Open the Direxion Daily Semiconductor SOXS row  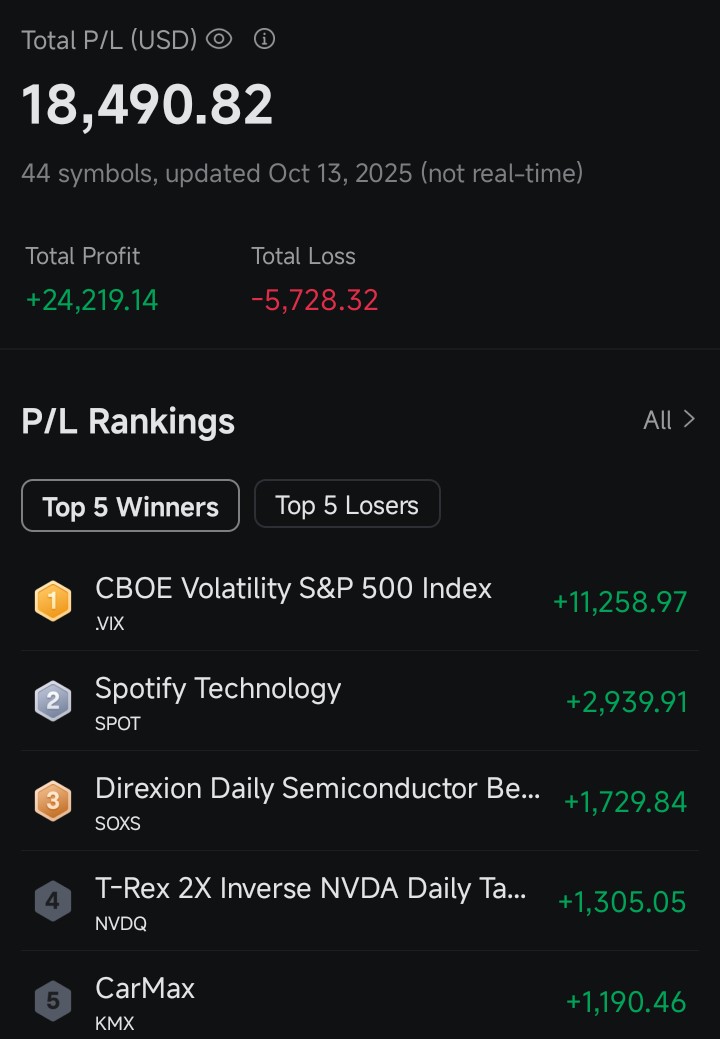[x=360, y=801]
